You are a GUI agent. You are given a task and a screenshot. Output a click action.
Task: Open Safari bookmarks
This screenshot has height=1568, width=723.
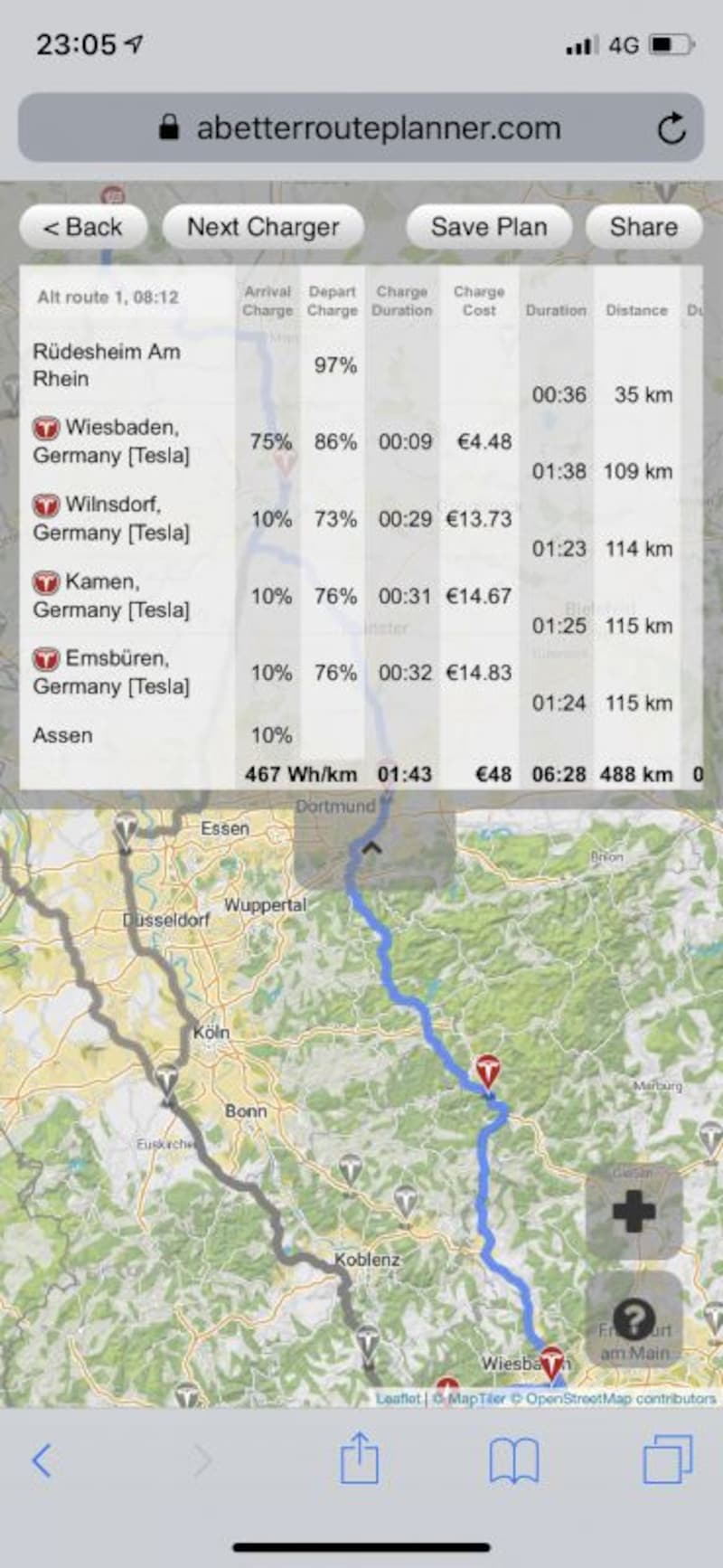point(513,1460)
